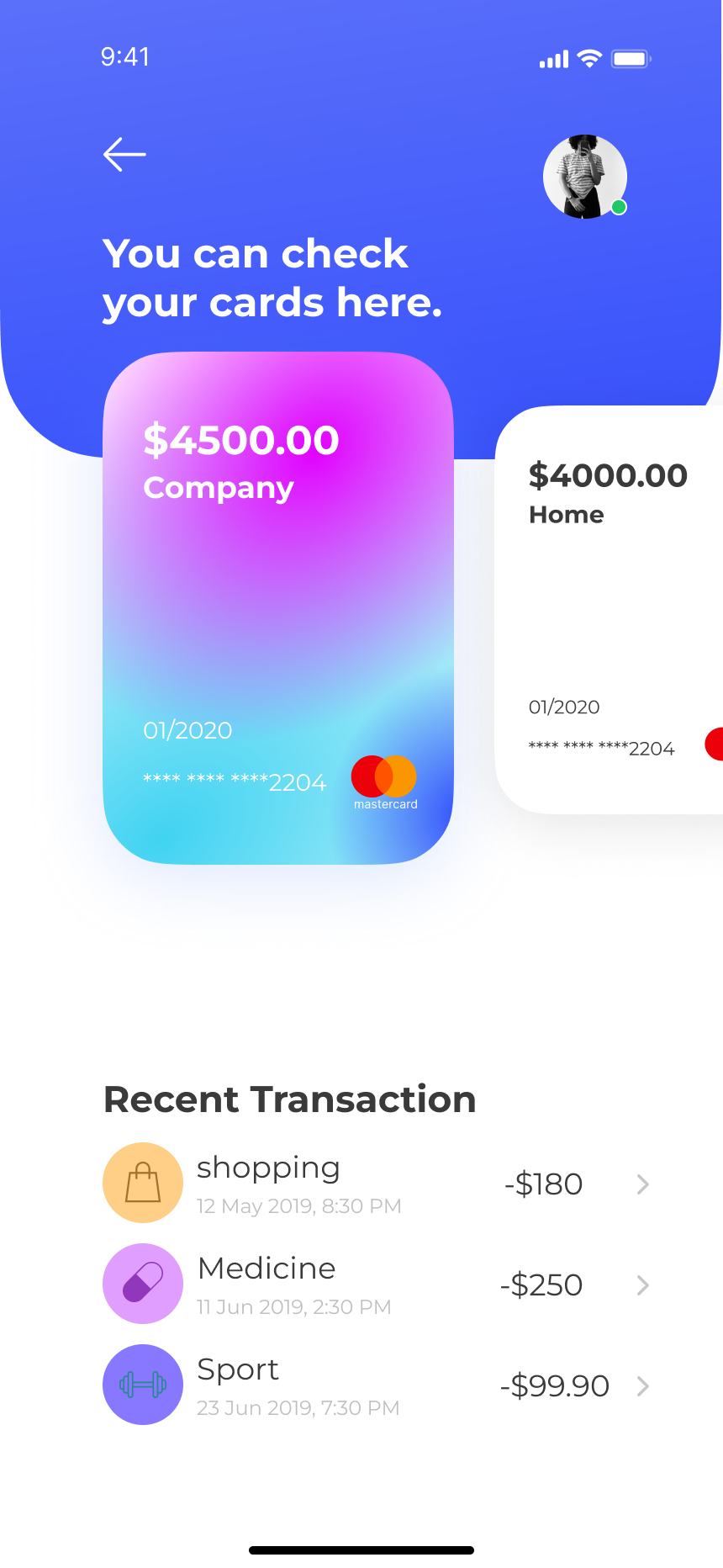The width and height of the screenshot is (723, 1568).
Task: Open the profile avatar
Action: (x=585, y=177)
